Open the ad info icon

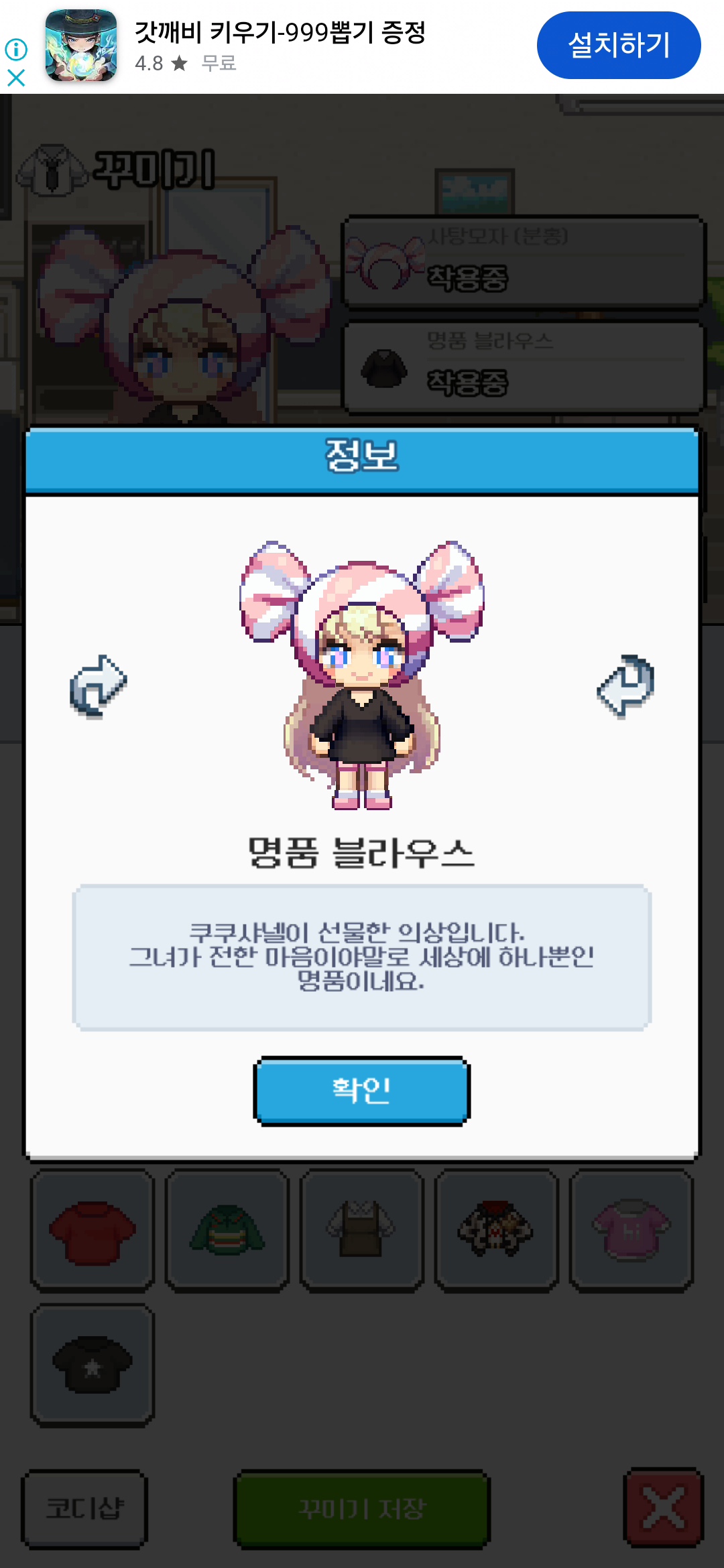coord(16,49)
